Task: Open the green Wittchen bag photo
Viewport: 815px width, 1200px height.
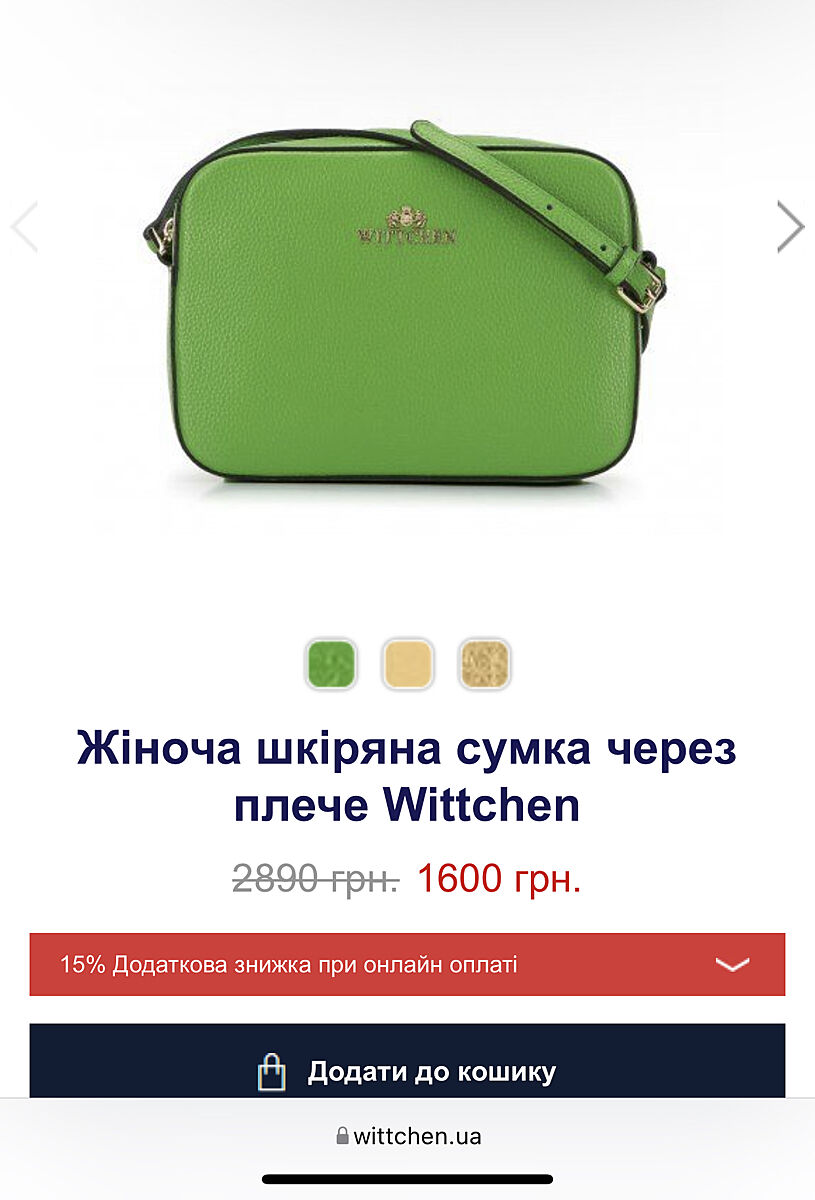Action: pos(405,305)
